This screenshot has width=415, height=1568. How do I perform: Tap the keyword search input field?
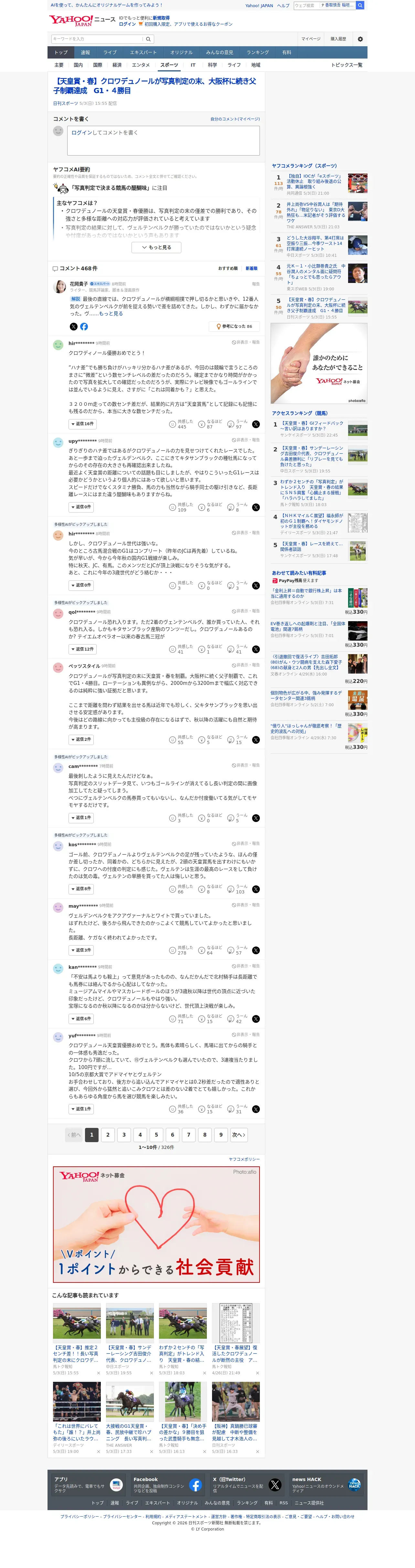point(97,39)
